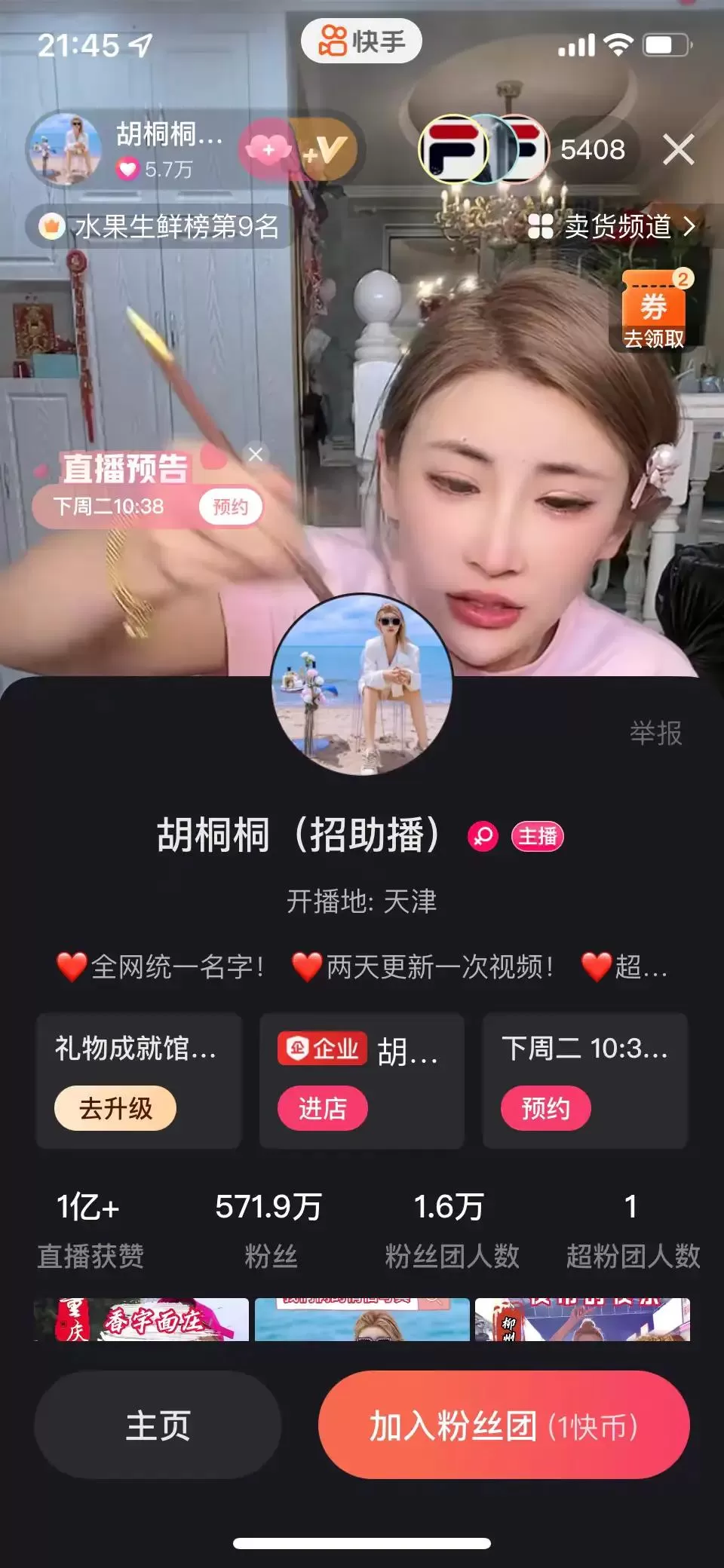Open the 卖货频道 selling channel
This screenshot has width=724, height=1568.
point(612,226)
